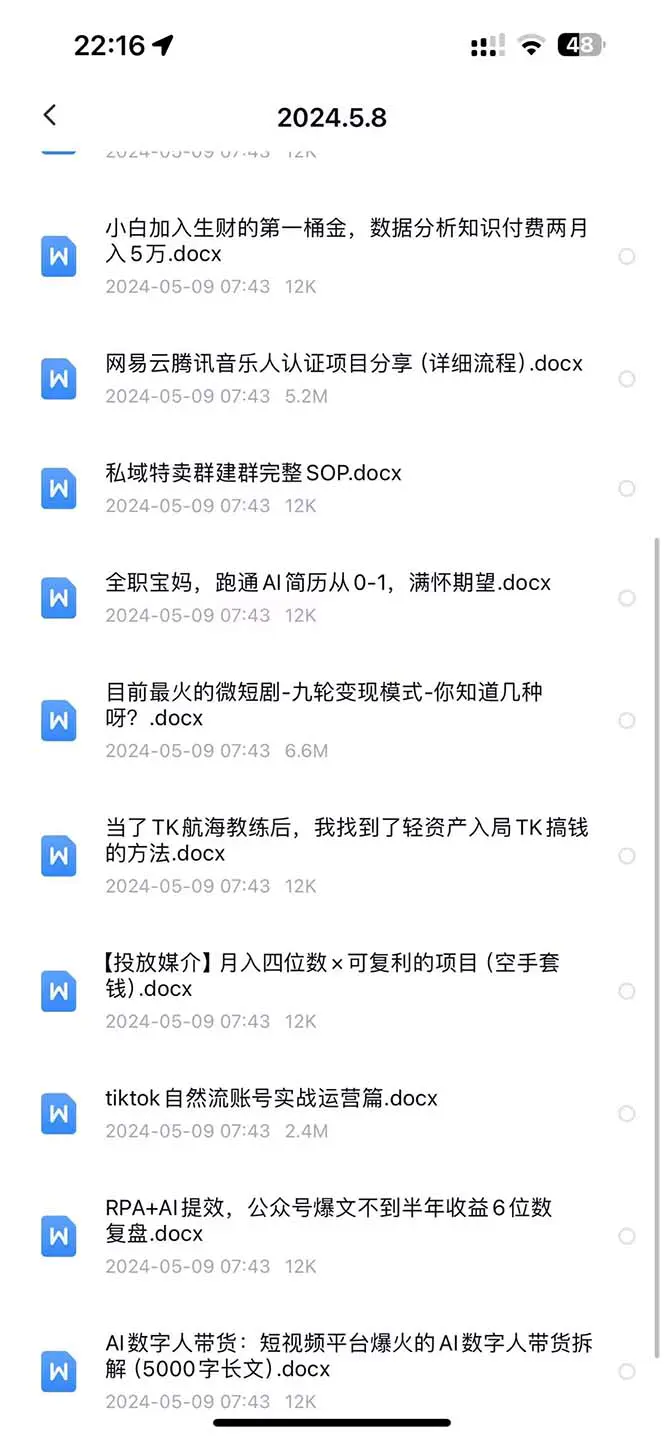The width and height of the screenshot is (664, 1439).
Task: Select the RPA+AI提效 file circle
Action: 627,1237
